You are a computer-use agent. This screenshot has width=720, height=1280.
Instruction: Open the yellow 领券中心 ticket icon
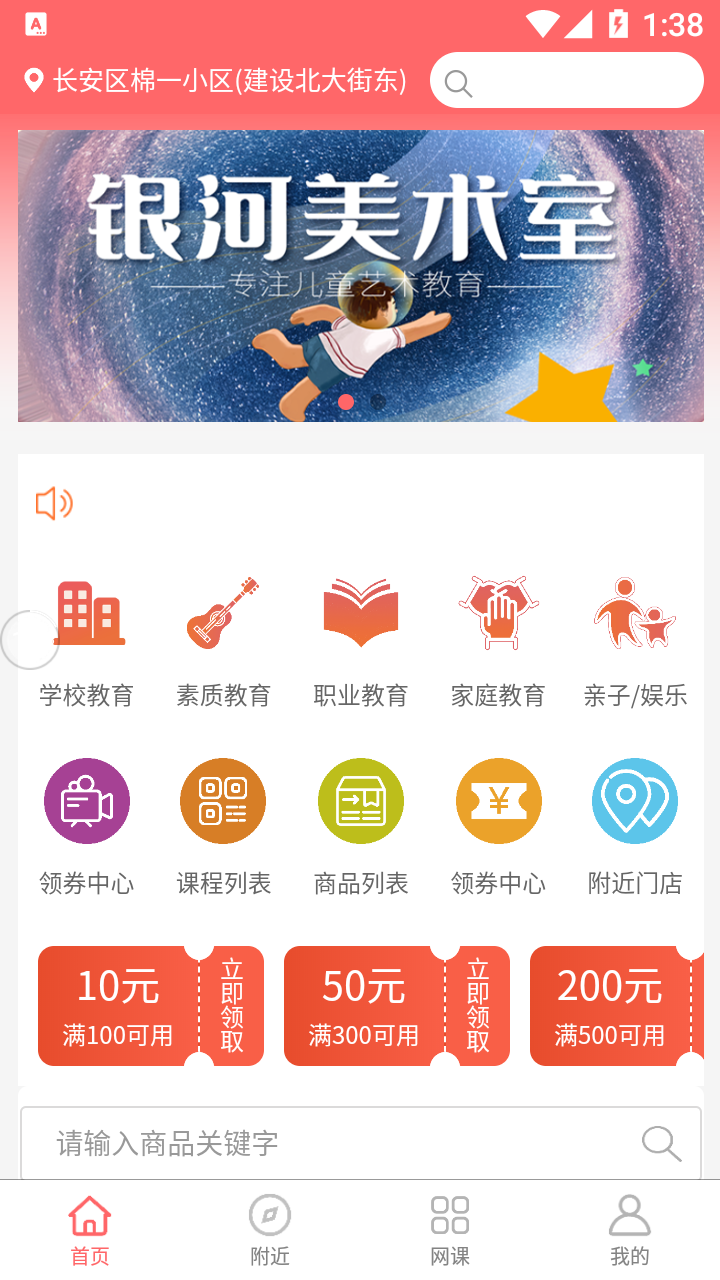(x=498, y=800)
